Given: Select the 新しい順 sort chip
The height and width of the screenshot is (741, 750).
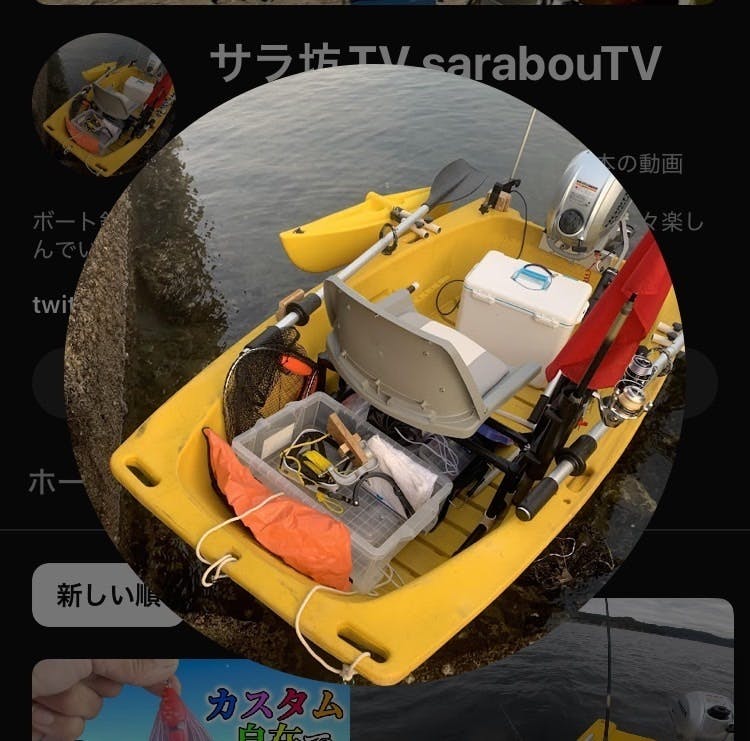Looking at the screenshot, I should coord(95,596).
